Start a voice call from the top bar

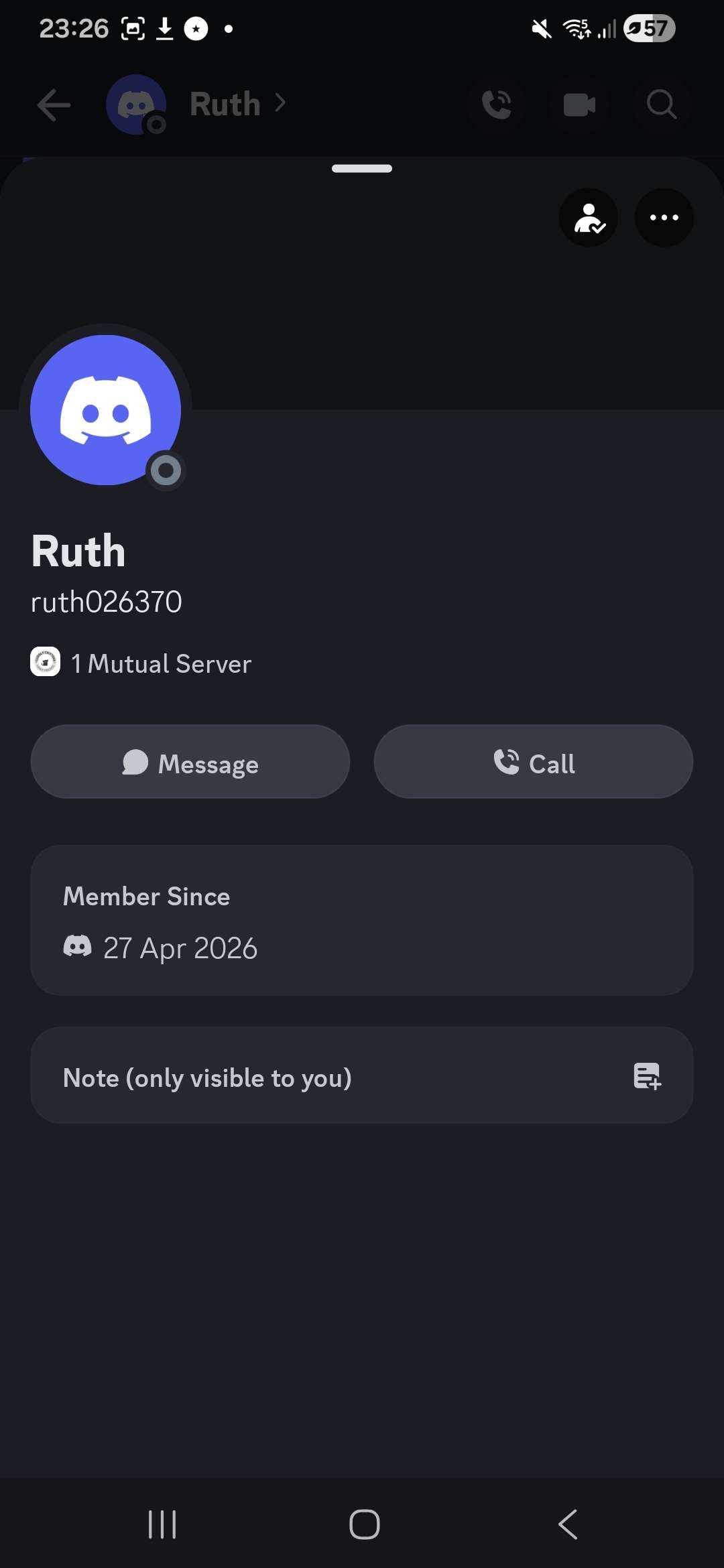point(497,105)
